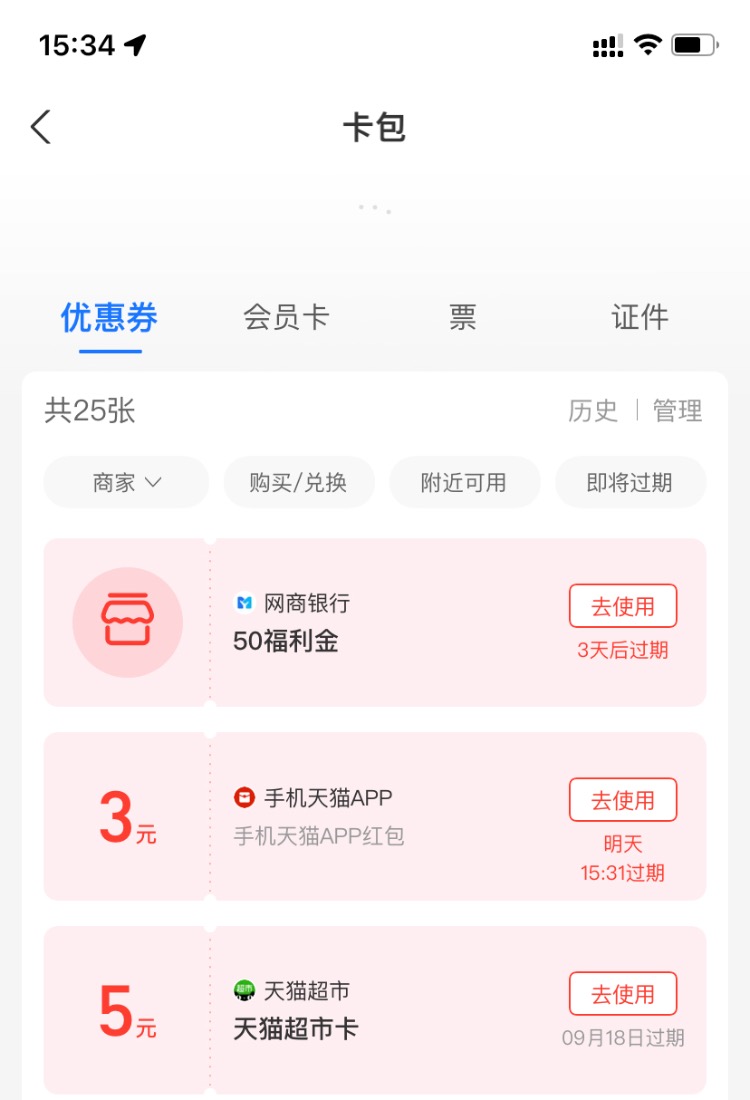Image resolution: width=750 pixels, height=1100 pixels.
Task: Tap 去使用 for 50福利金
Action: [623, 606]
